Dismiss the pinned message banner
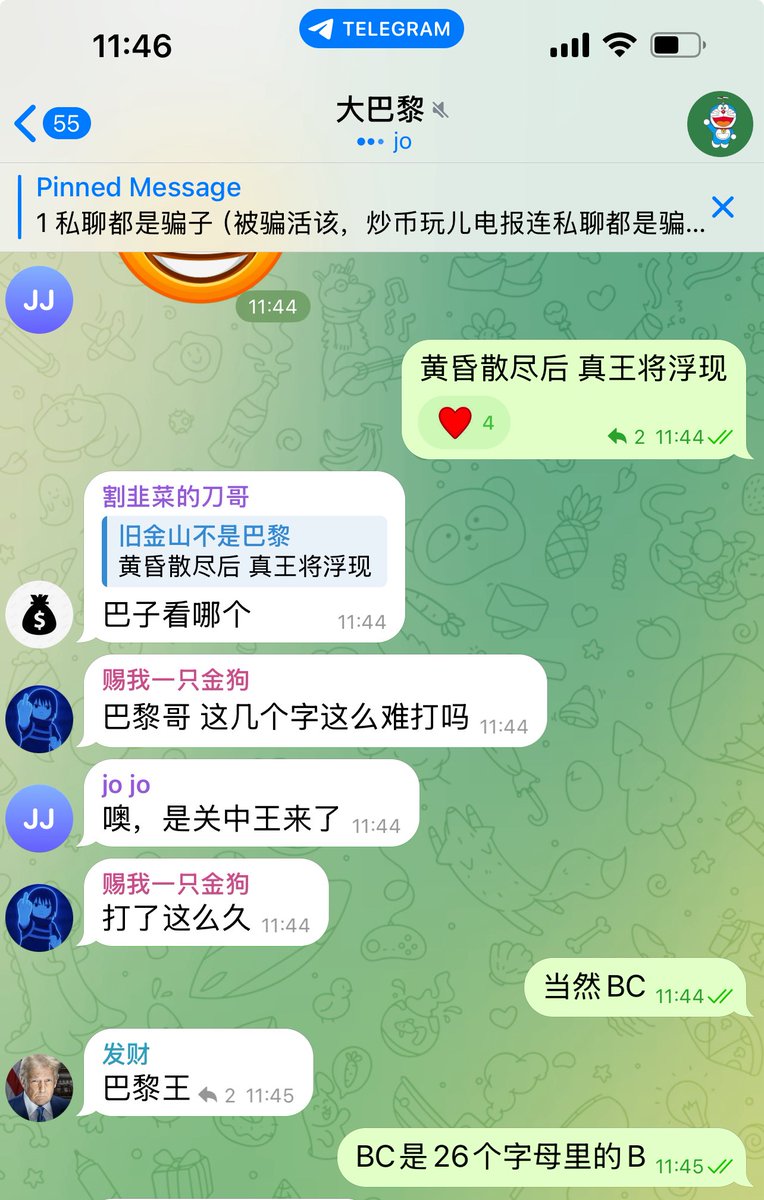Image resolution: width=764 pixels, height=1200 pixels. [722, 207]
